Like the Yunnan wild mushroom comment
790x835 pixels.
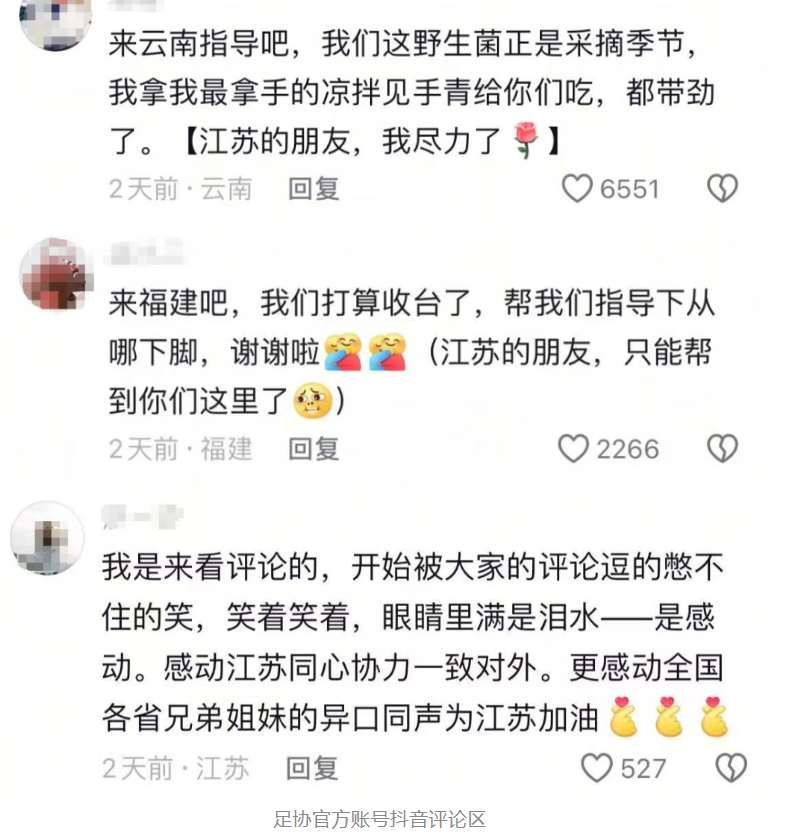click(x=577, y=188)
